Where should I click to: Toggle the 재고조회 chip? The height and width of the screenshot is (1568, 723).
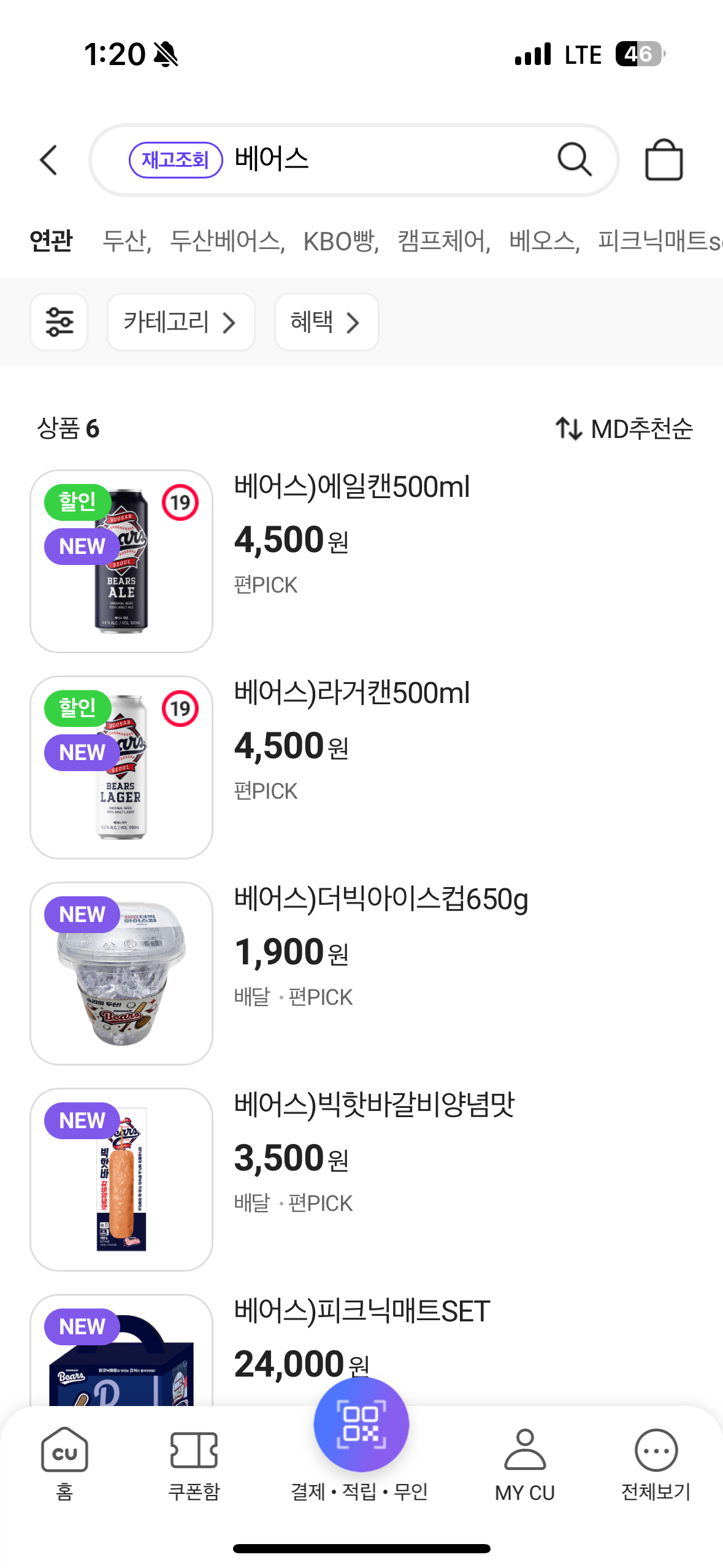pos(175,160)
